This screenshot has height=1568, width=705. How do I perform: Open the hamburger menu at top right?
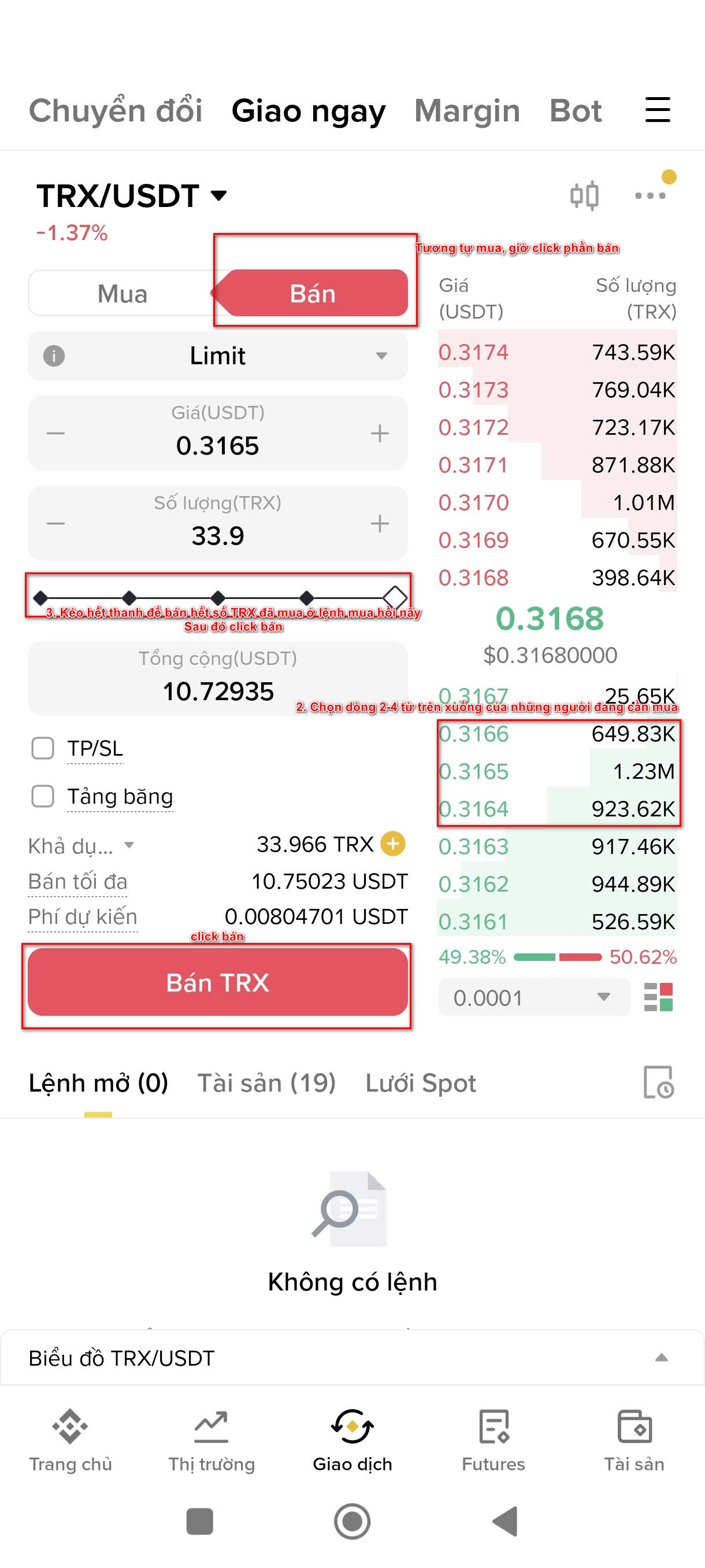click(x=657, y=110)
